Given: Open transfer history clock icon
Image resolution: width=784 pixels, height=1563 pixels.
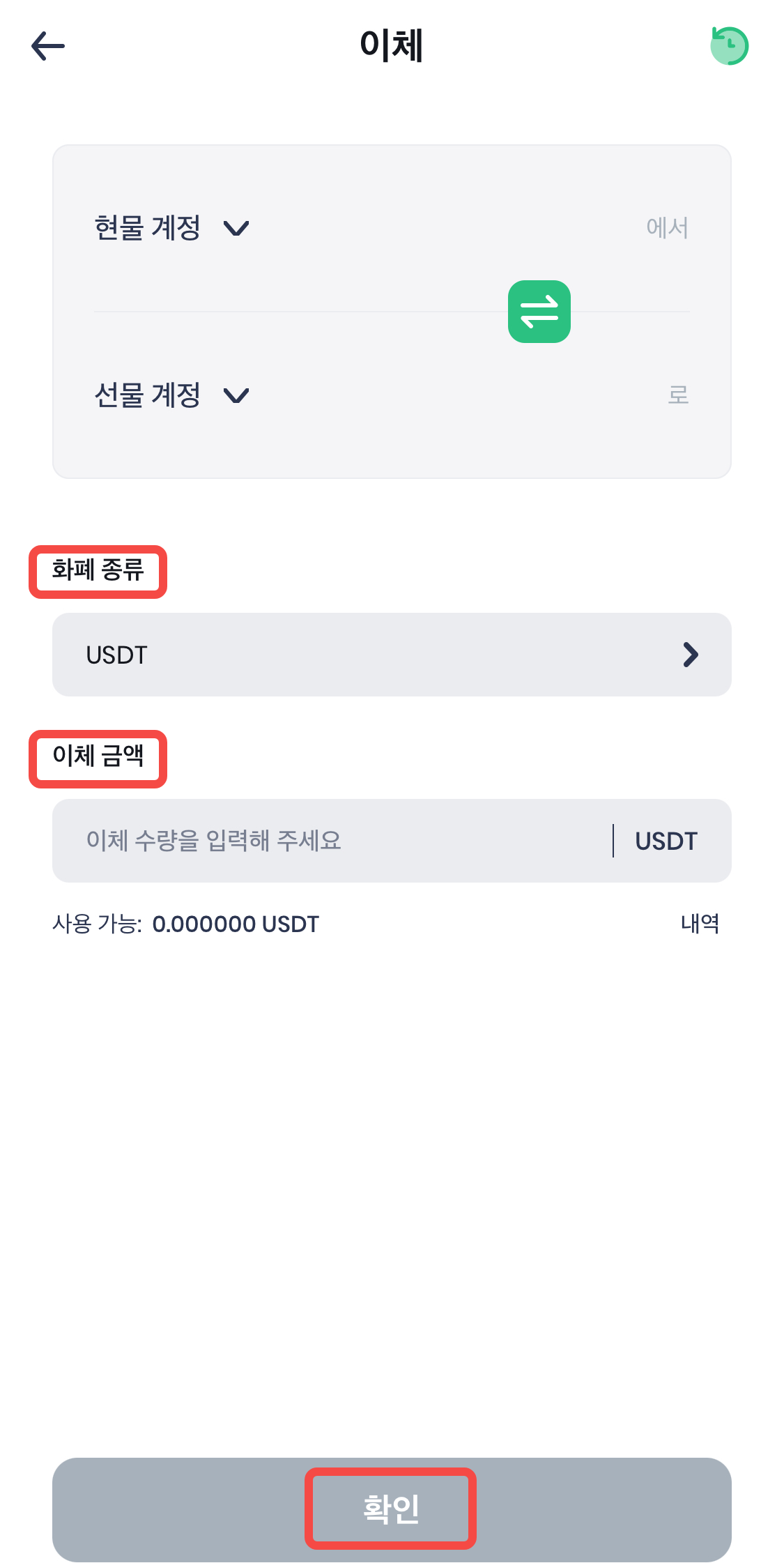Looking at the screenshot, I should 729,46.
